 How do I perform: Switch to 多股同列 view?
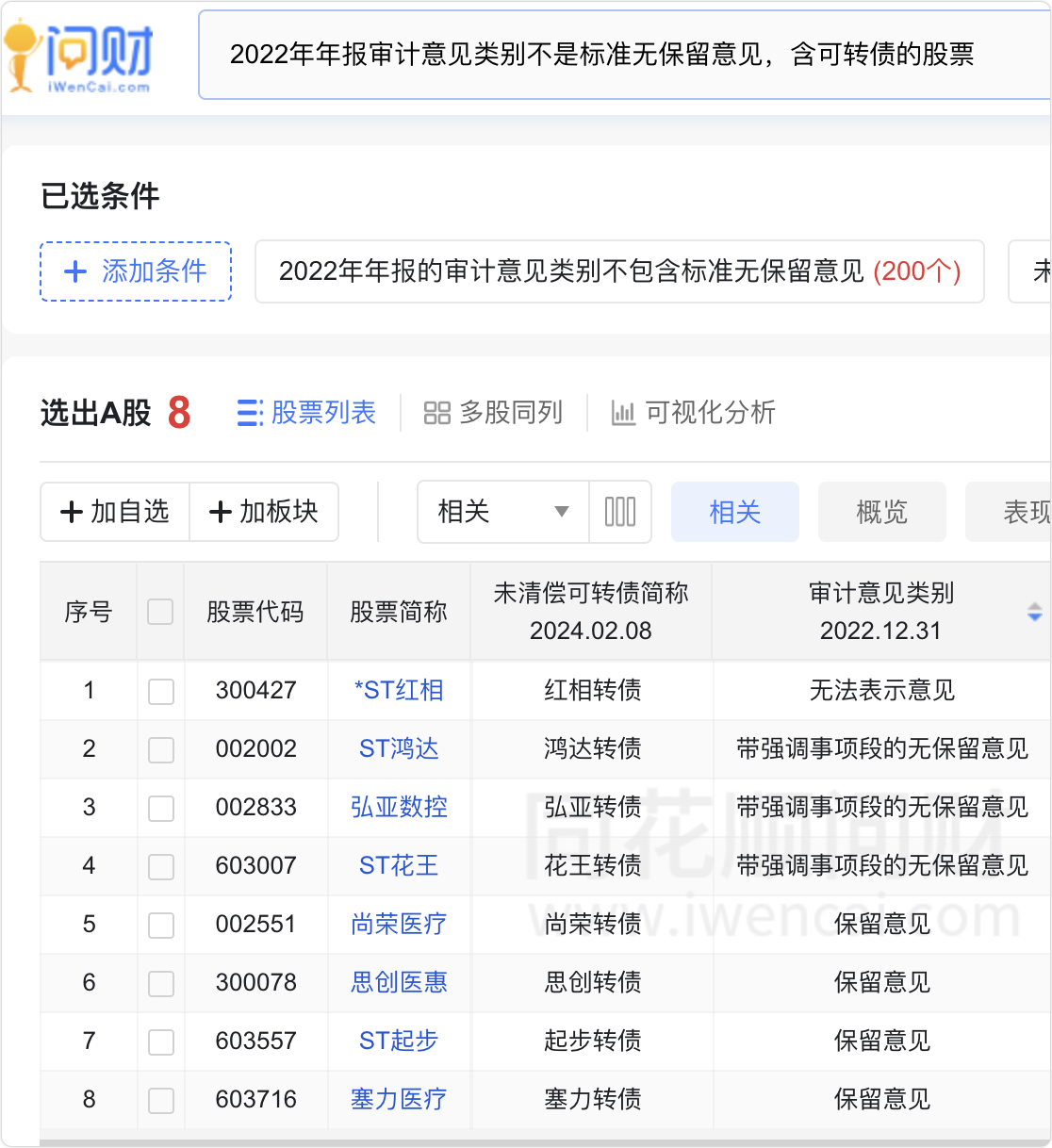[493, 413]
